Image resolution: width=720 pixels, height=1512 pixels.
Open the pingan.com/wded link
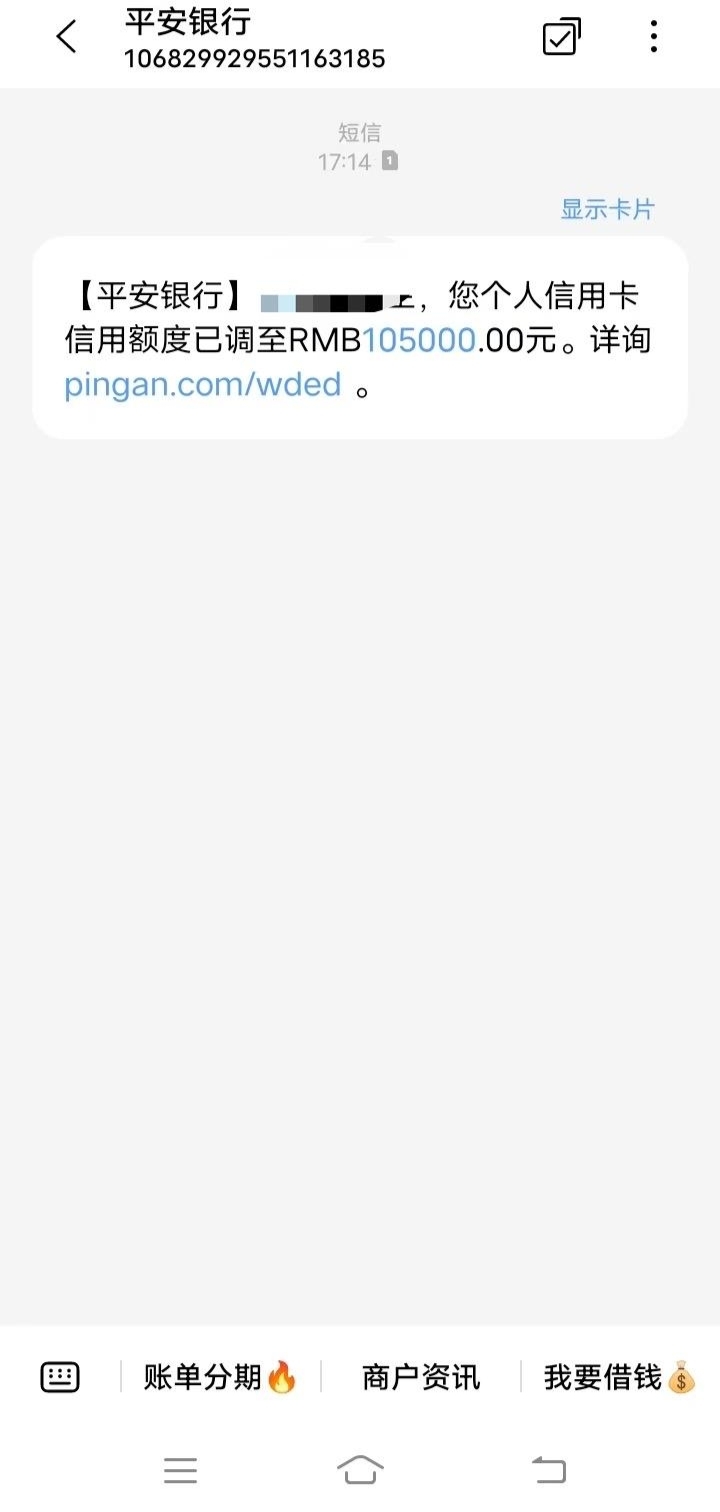point(203,384)
